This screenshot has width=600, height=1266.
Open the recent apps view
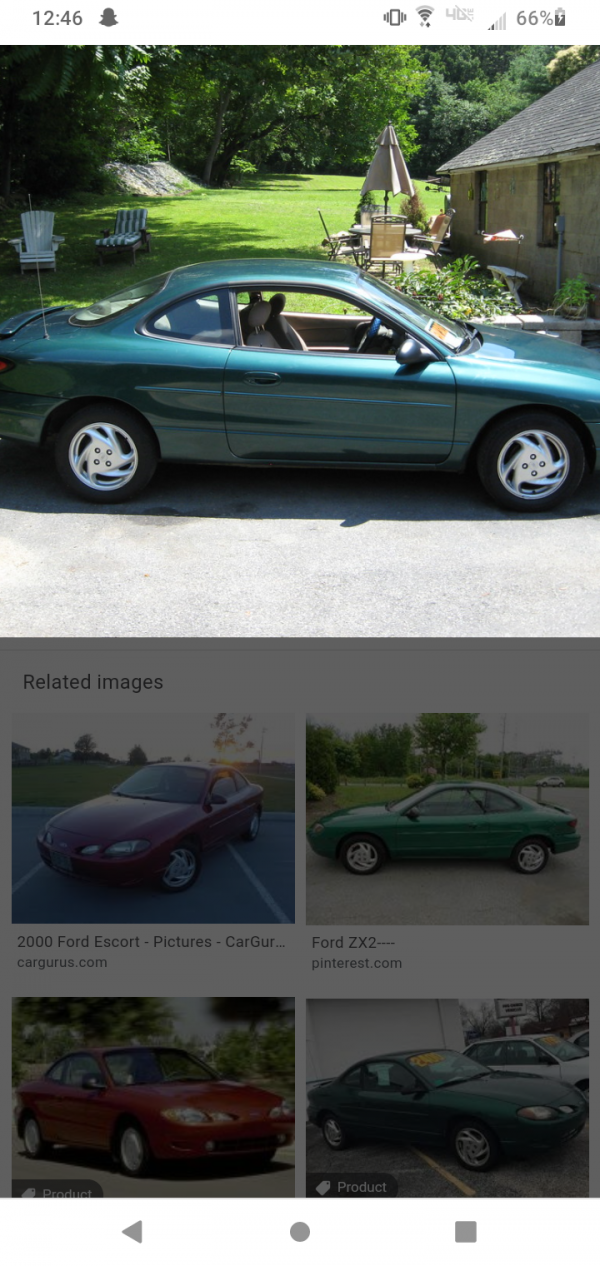tap(465, 1232)
